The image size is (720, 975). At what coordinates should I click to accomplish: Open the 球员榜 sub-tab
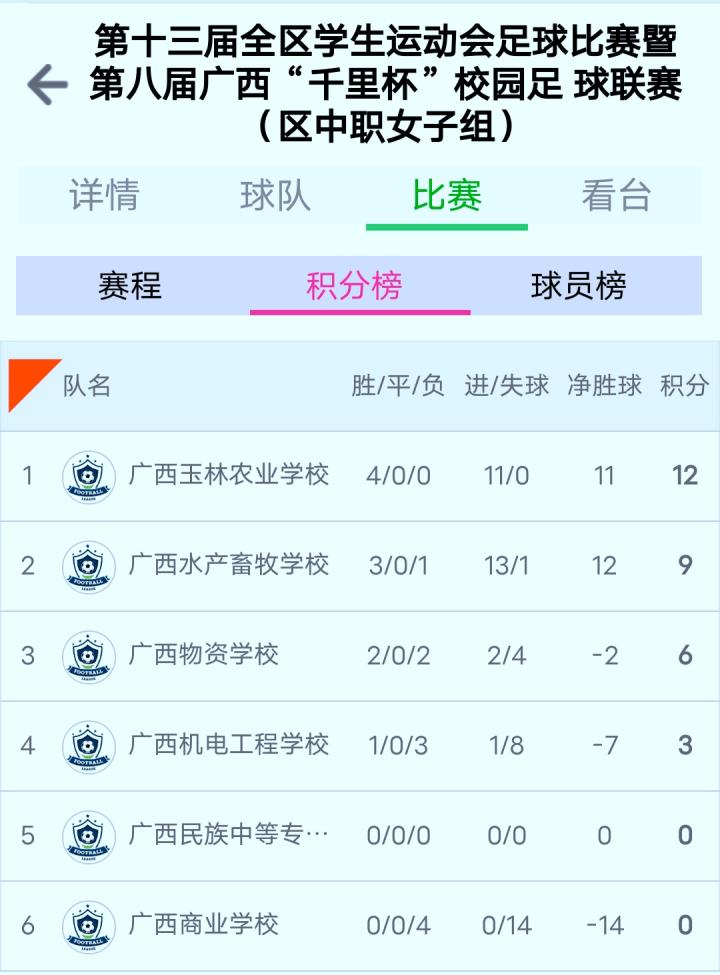[578, 286]
